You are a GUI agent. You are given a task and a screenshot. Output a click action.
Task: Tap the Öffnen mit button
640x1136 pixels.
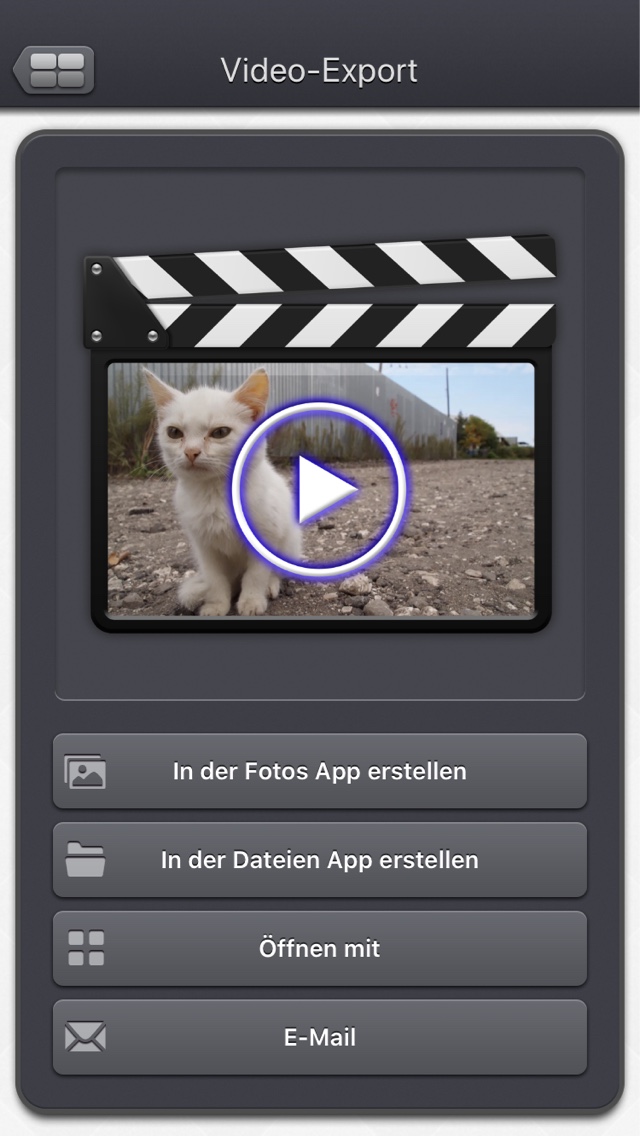pos(320,948)
